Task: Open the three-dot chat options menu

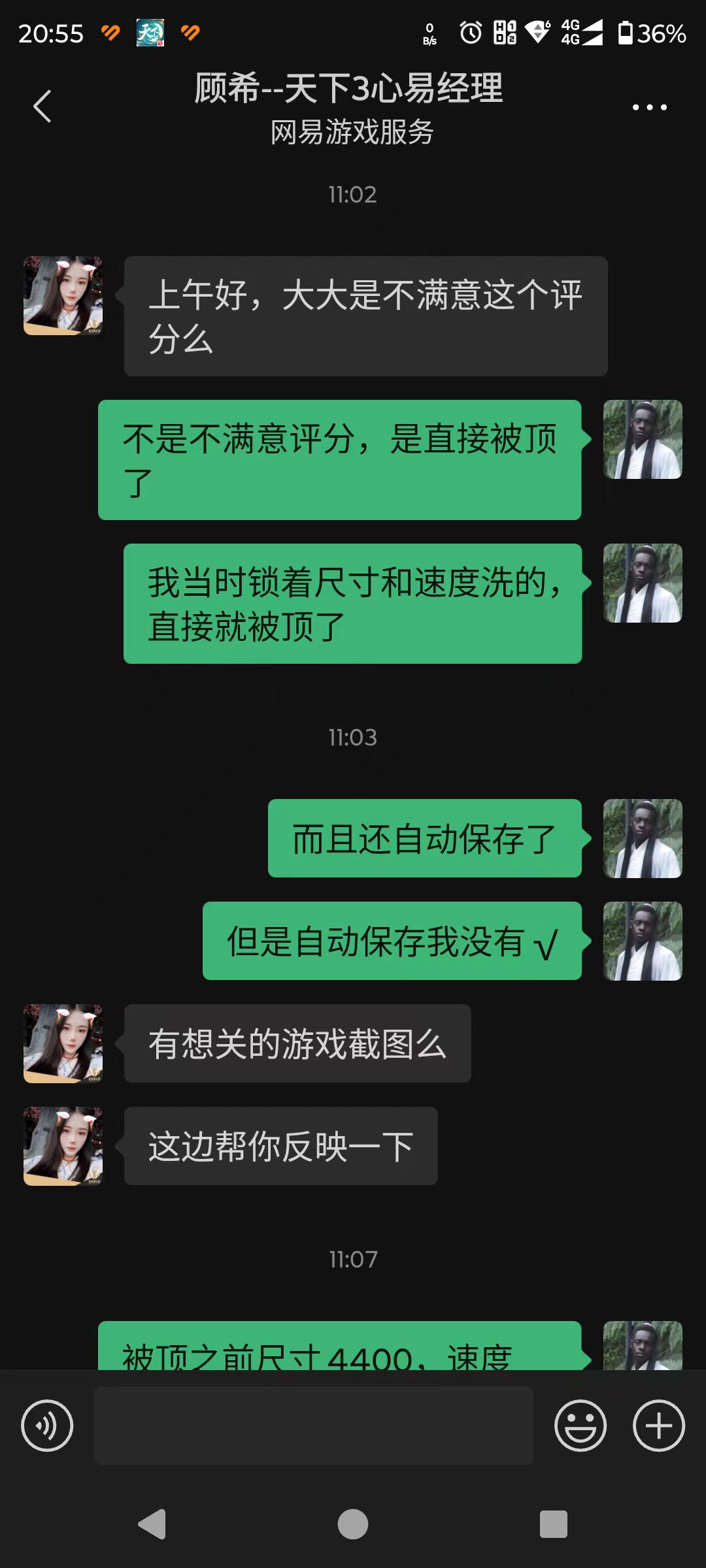Action: click(x=649, y=107)
